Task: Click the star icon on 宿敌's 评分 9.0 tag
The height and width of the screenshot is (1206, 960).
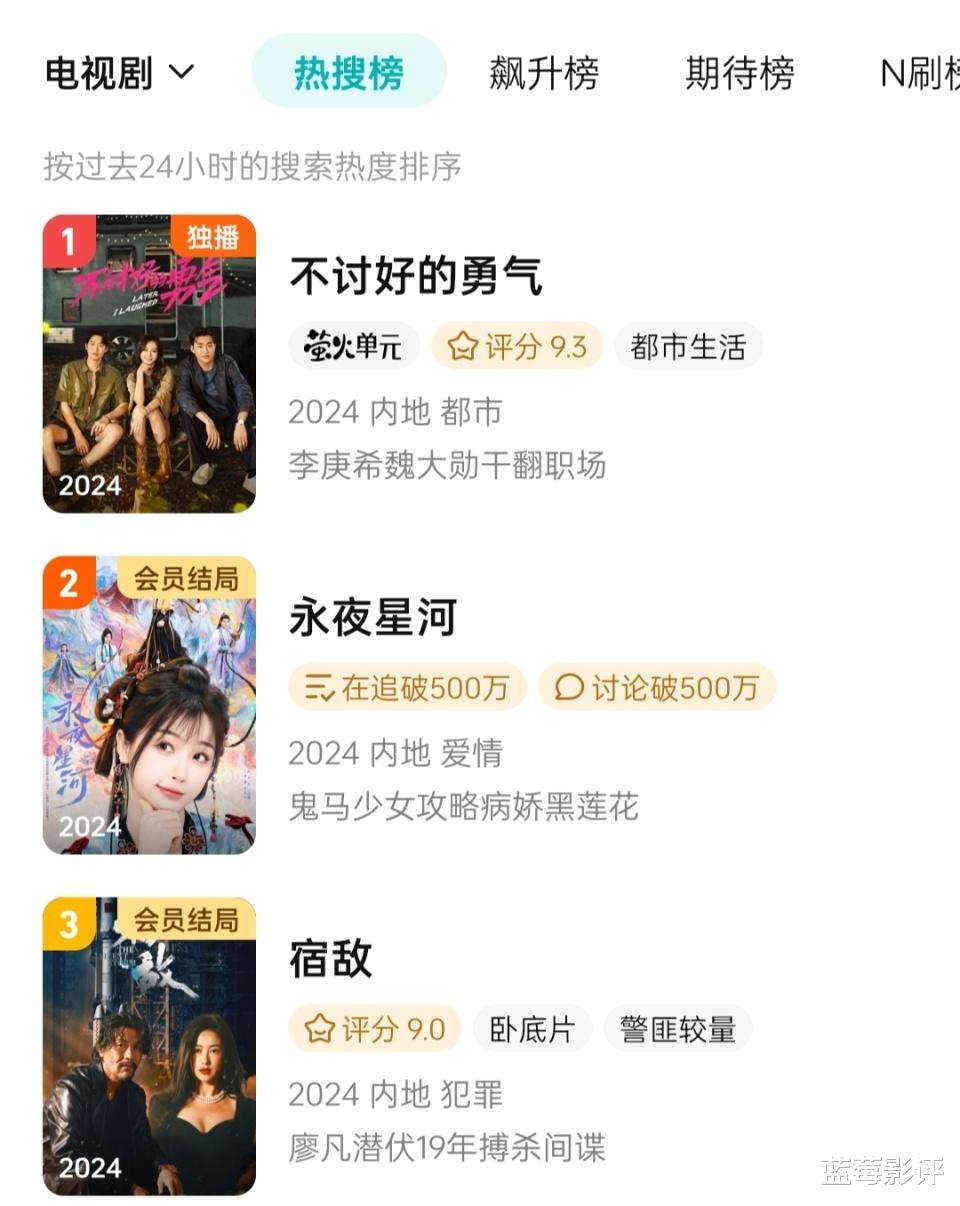Action: tap(318, 1028)
